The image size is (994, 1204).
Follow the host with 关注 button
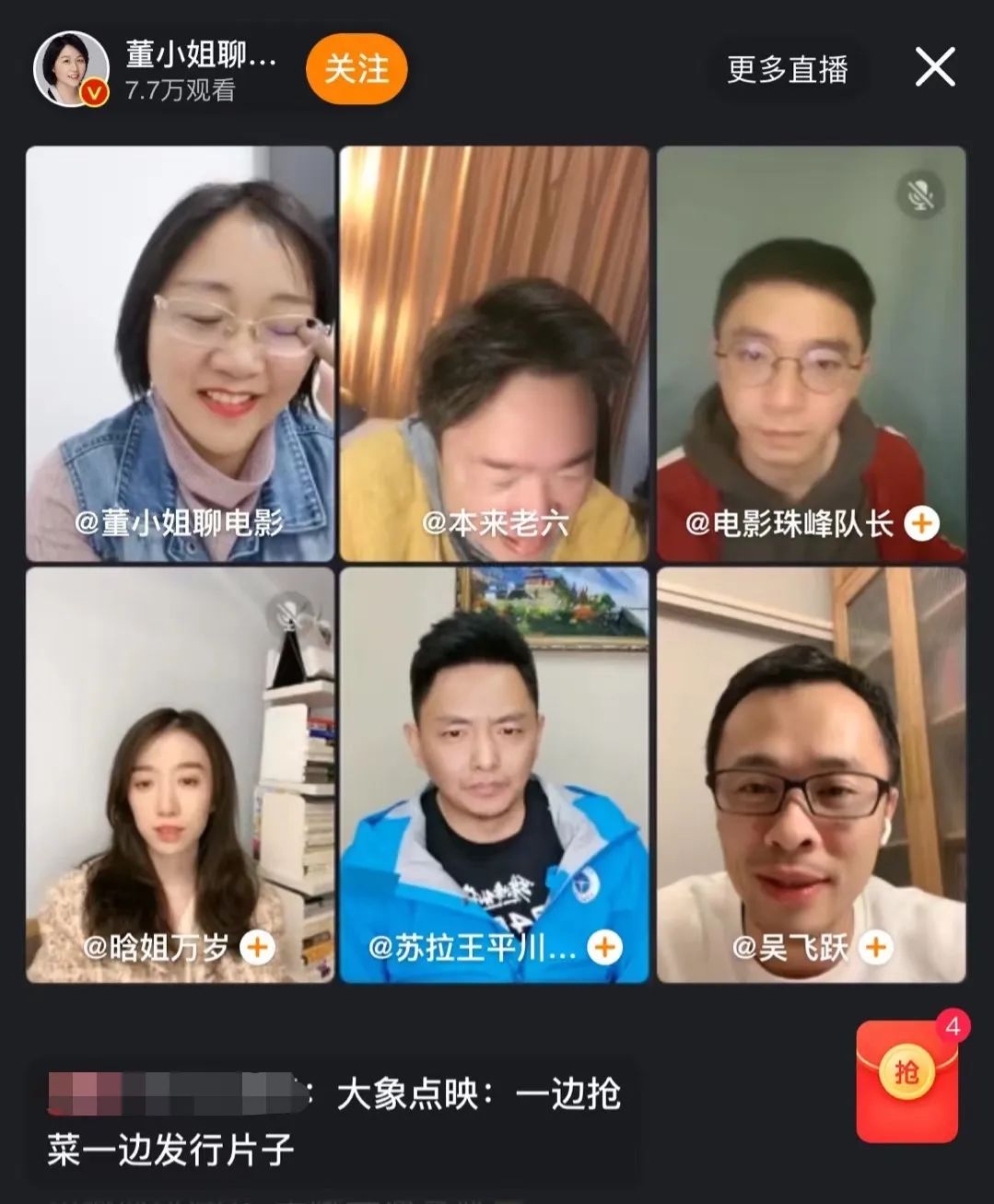click(x=357, y=69)
